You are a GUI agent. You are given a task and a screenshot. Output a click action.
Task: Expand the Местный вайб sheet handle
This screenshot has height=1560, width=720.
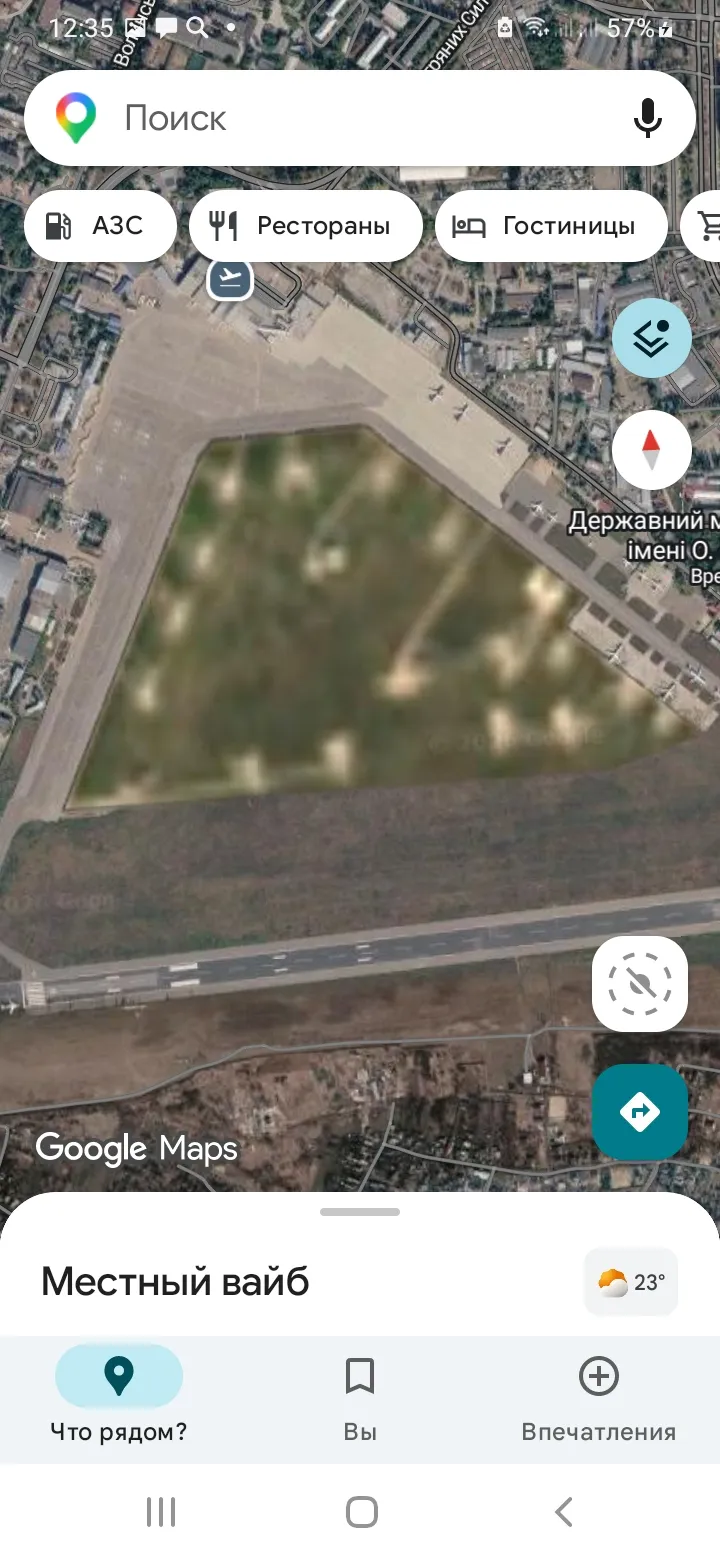[360, 1212]
